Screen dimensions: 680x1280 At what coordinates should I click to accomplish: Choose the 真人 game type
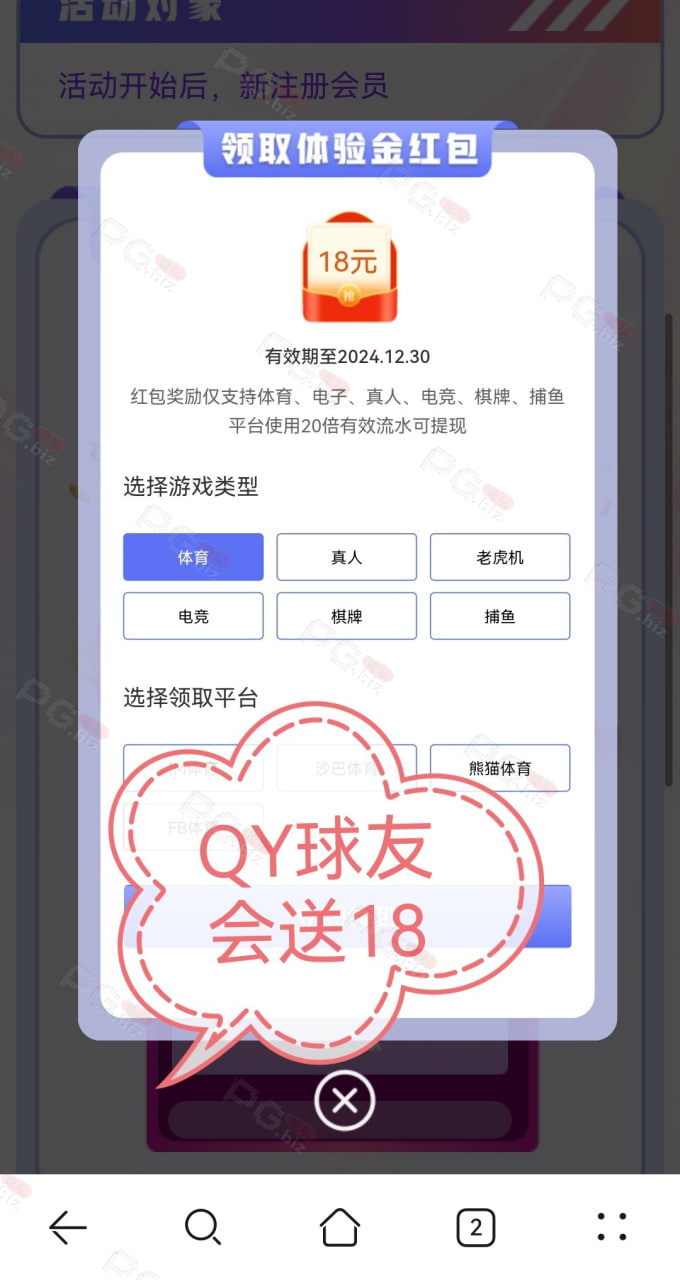coord(346,557)
